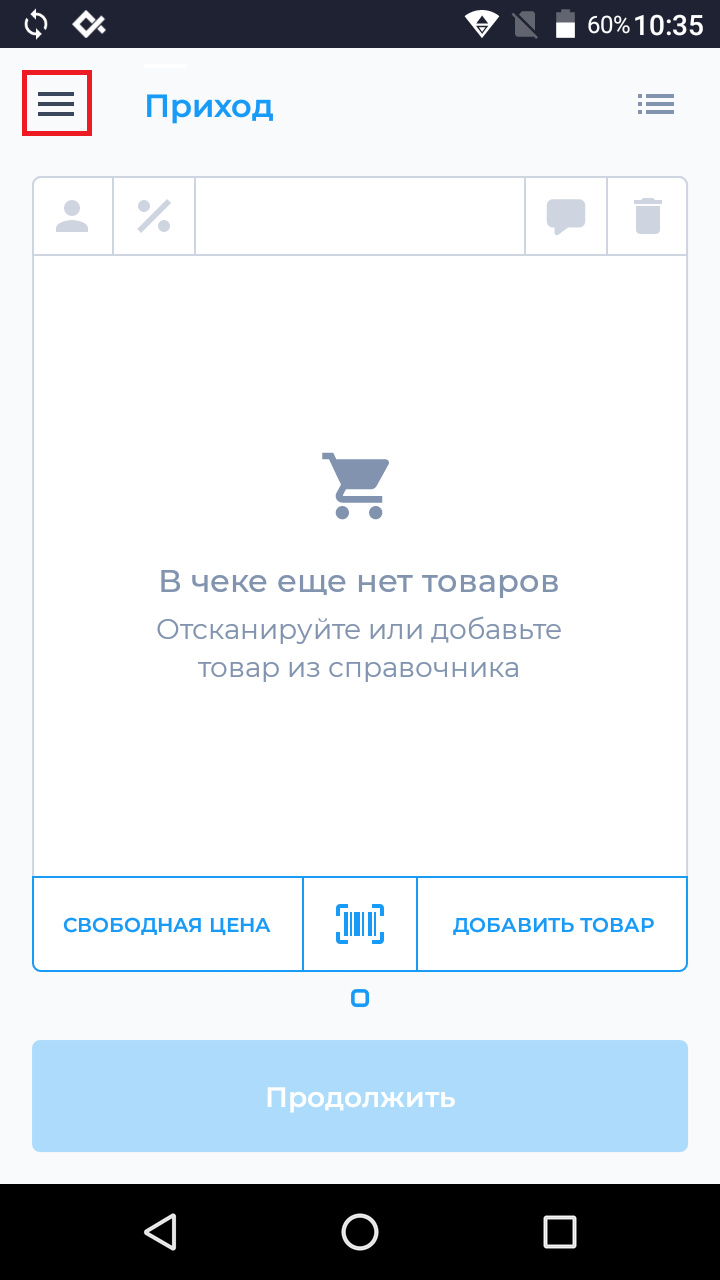720x1280 pixels.
Task: Tap the page indicator dot below the toolbar
Action: 360,997
